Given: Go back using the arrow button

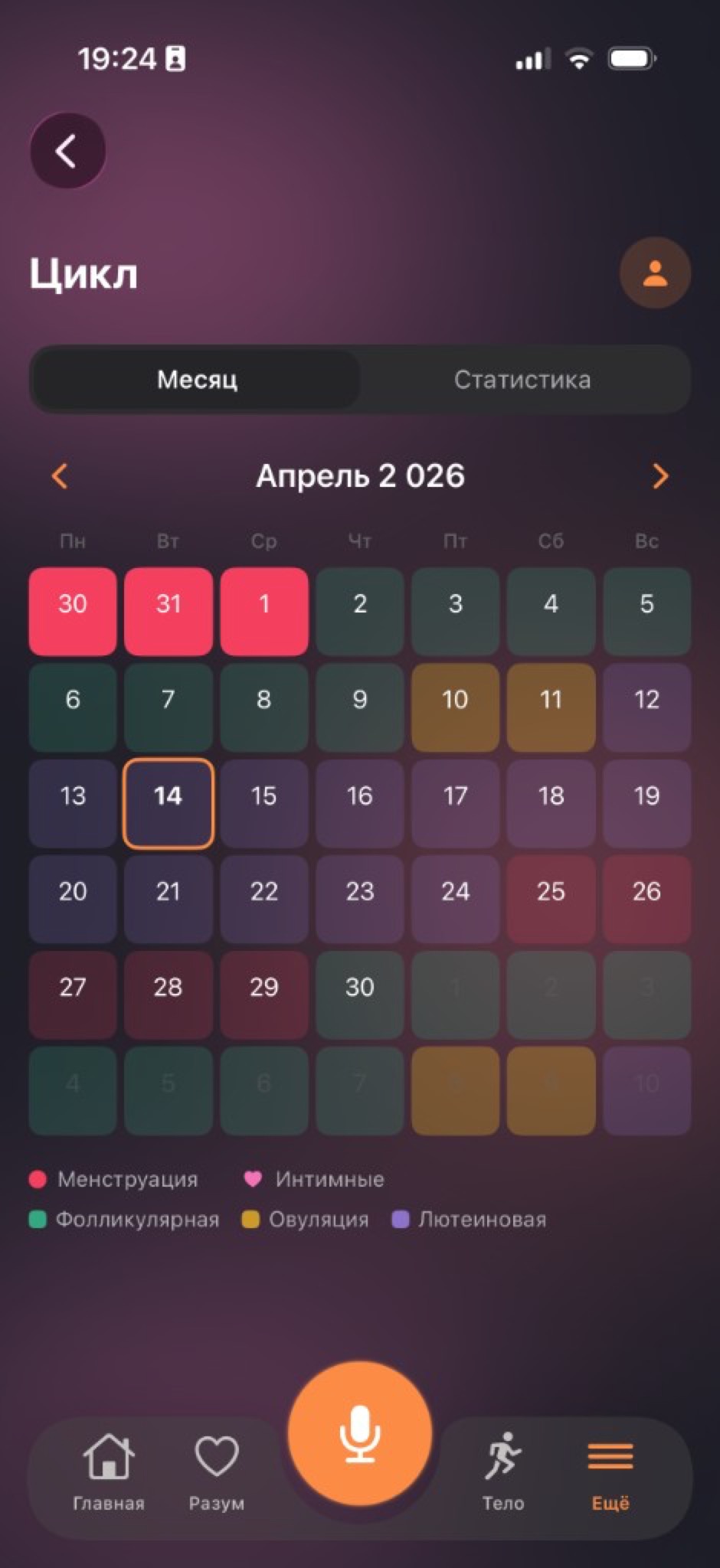Looking at the screenshot, I should point(67,151).
